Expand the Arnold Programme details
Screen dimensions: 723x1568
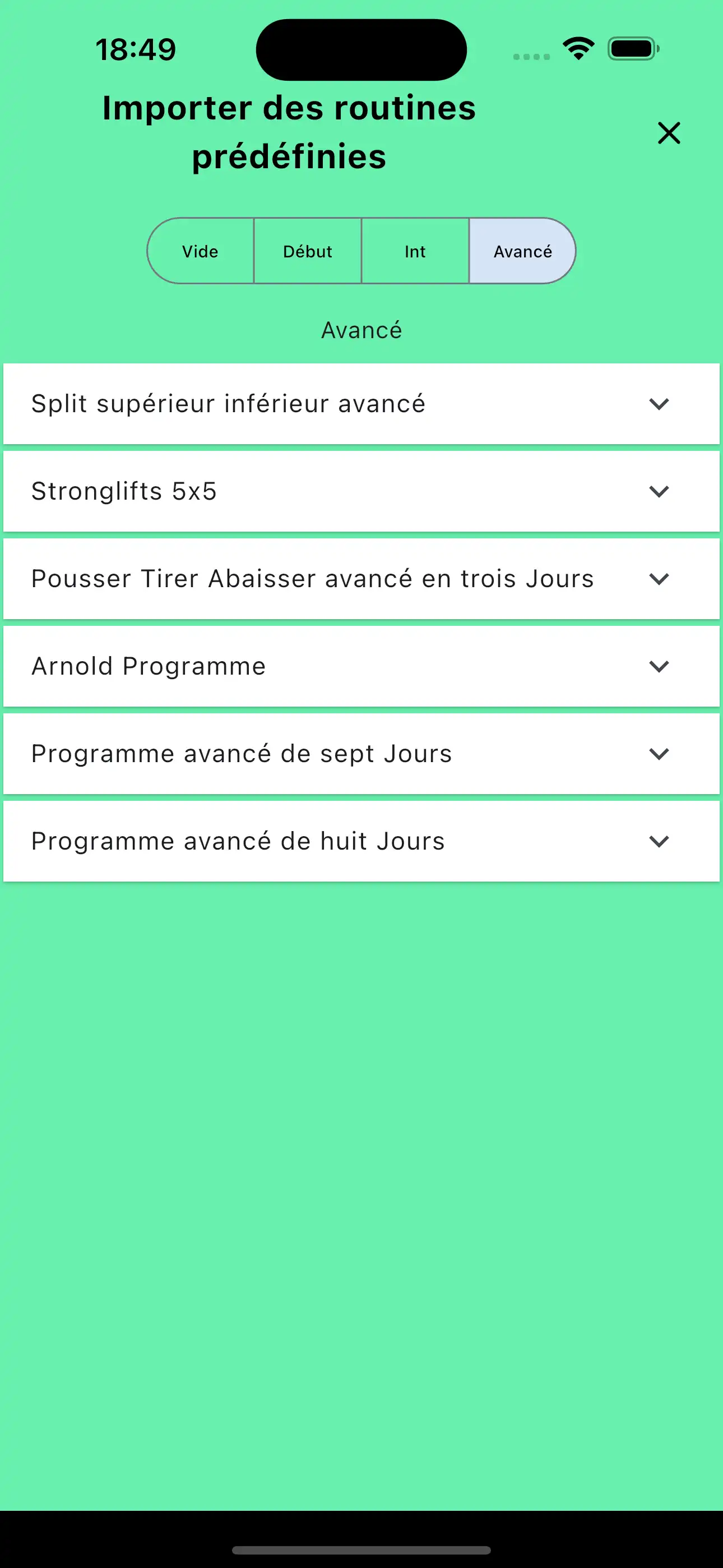coord(660,667)
